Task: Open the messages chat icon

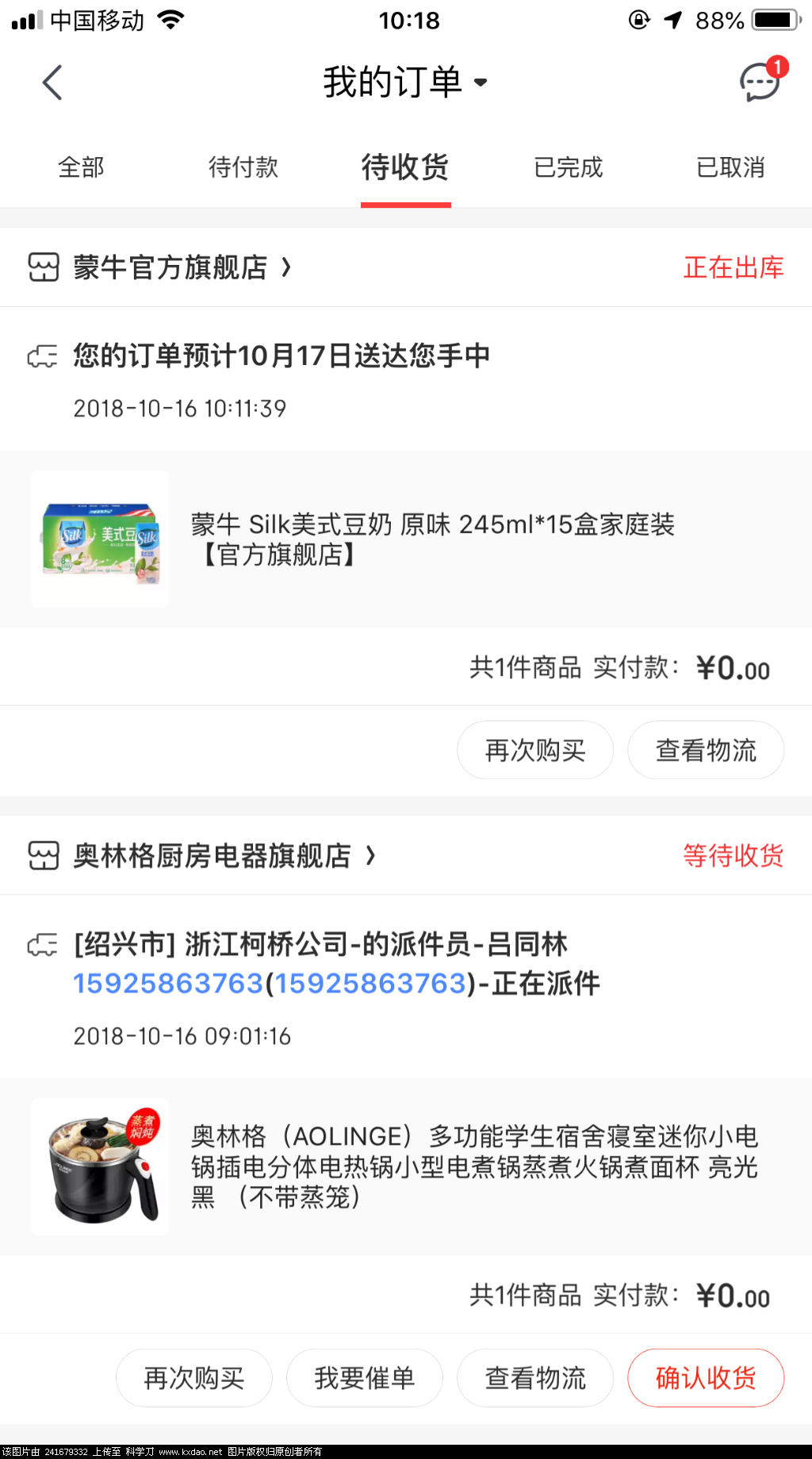Action: pos(760,82)
